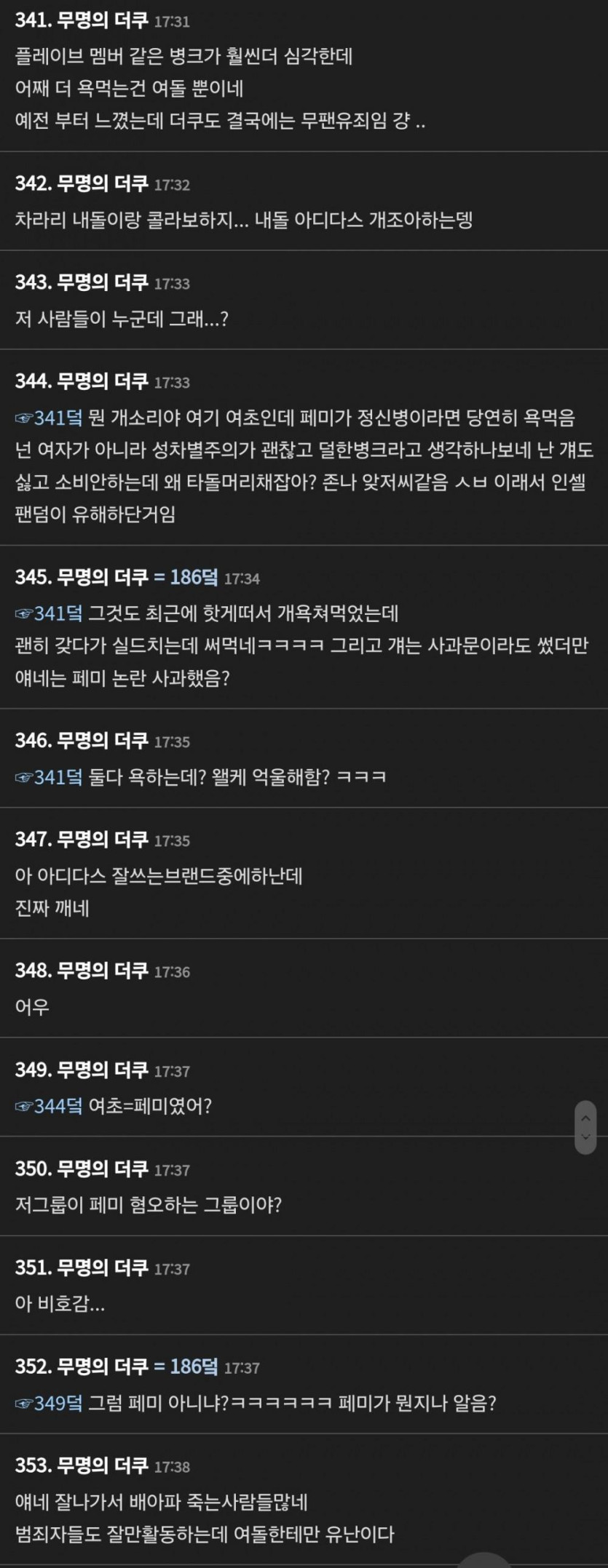This screenshot has height=1568, width=608.
Task: Jump to comment 344 from comment 349
Action: click(x=49, y=1106)
